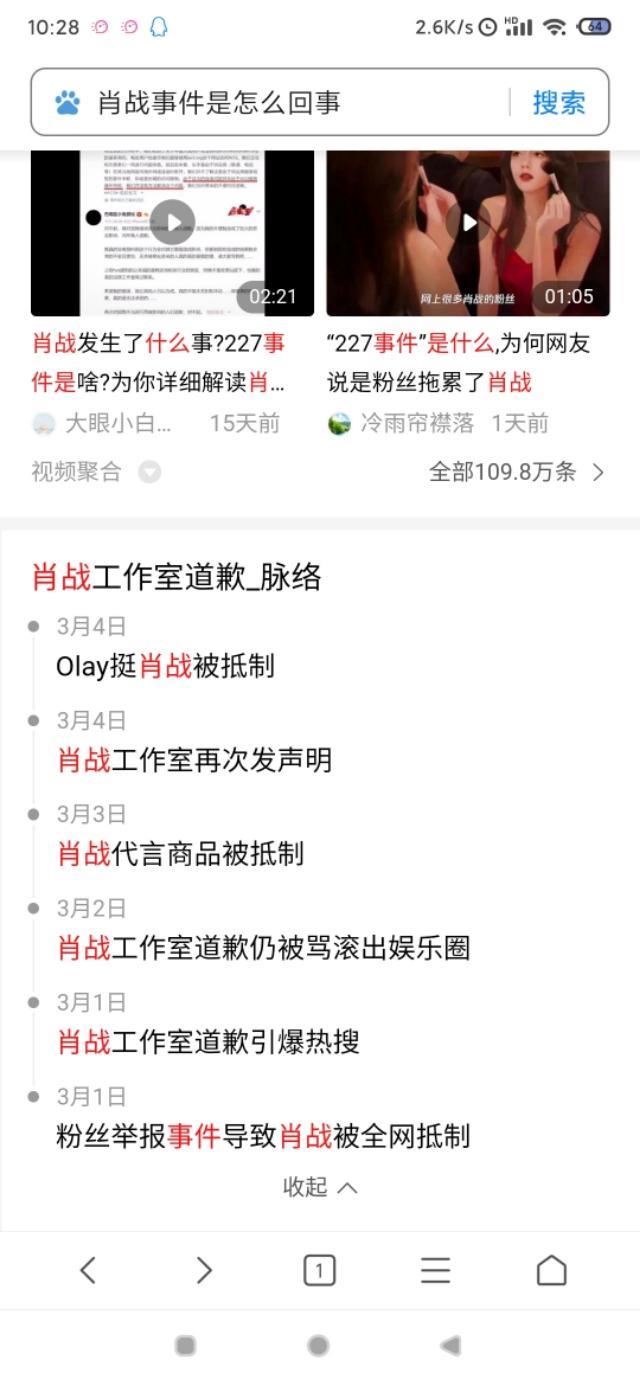Open 肖战代言商品被抵制 timeline entry
The image size is (640, 1386).
point(181,854)
